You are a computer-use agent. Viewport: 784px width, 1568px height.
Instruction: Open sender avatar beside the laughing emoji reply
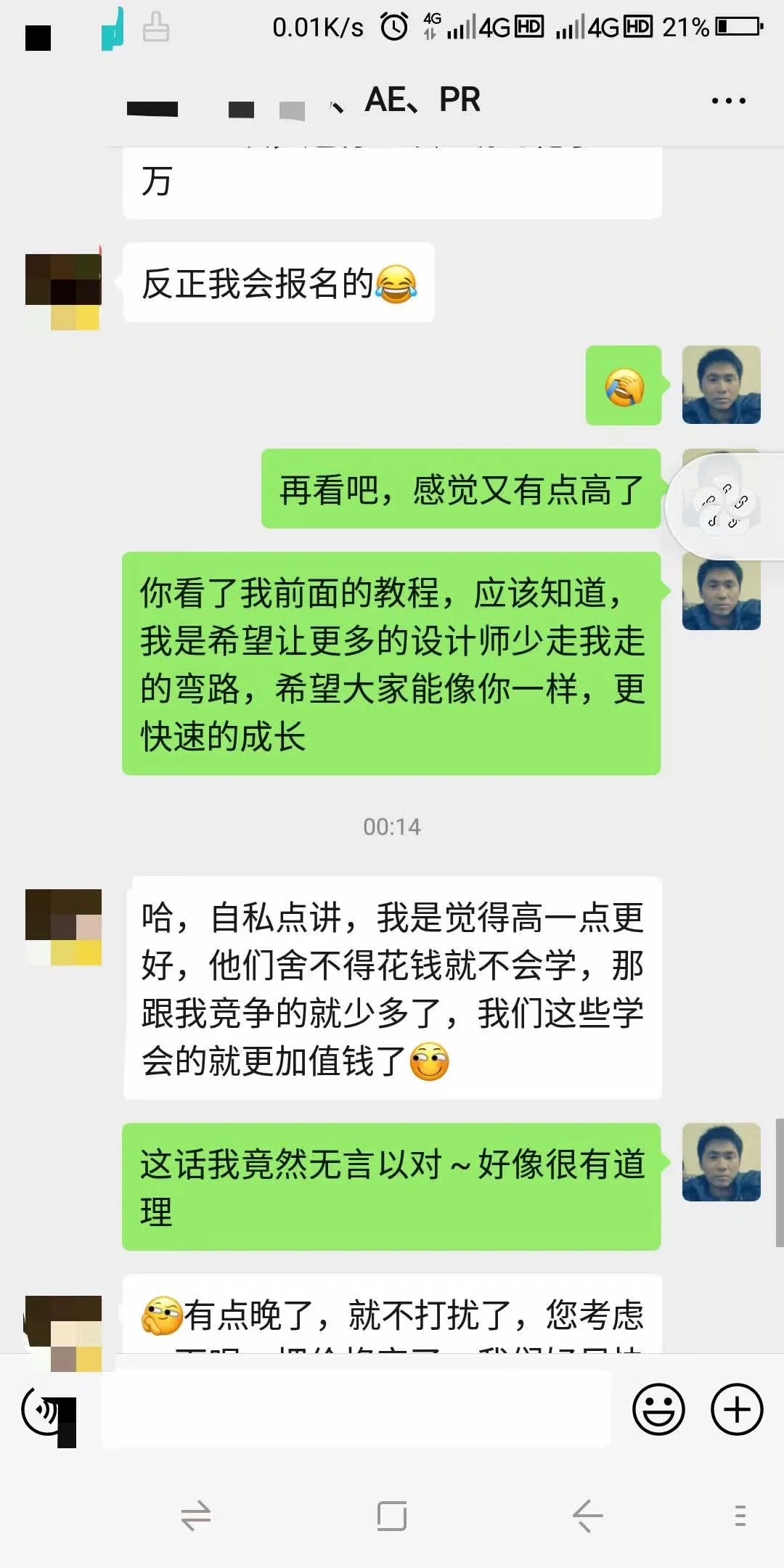(x=721, y=385)
